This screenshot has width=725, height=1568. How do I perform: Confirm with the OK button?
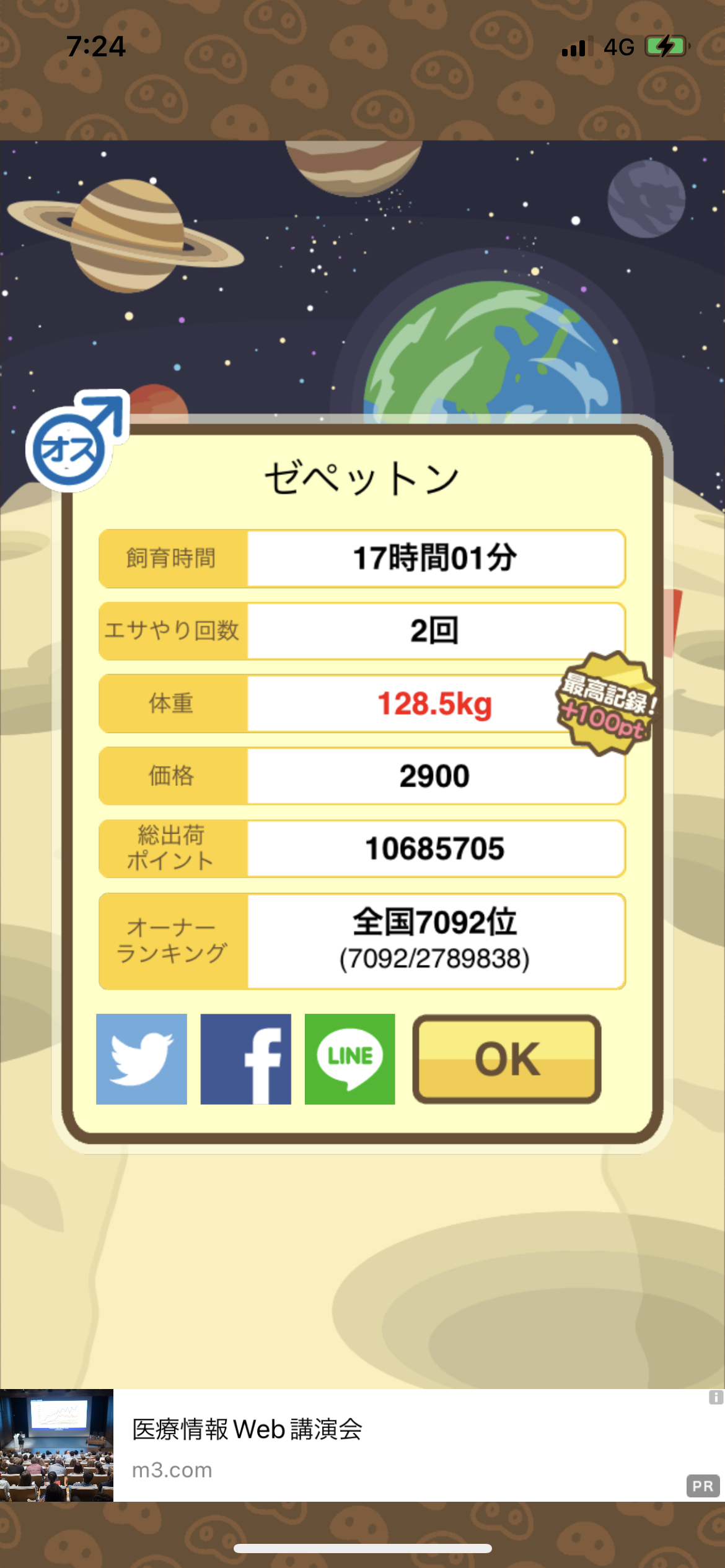tap(507, 1059)
